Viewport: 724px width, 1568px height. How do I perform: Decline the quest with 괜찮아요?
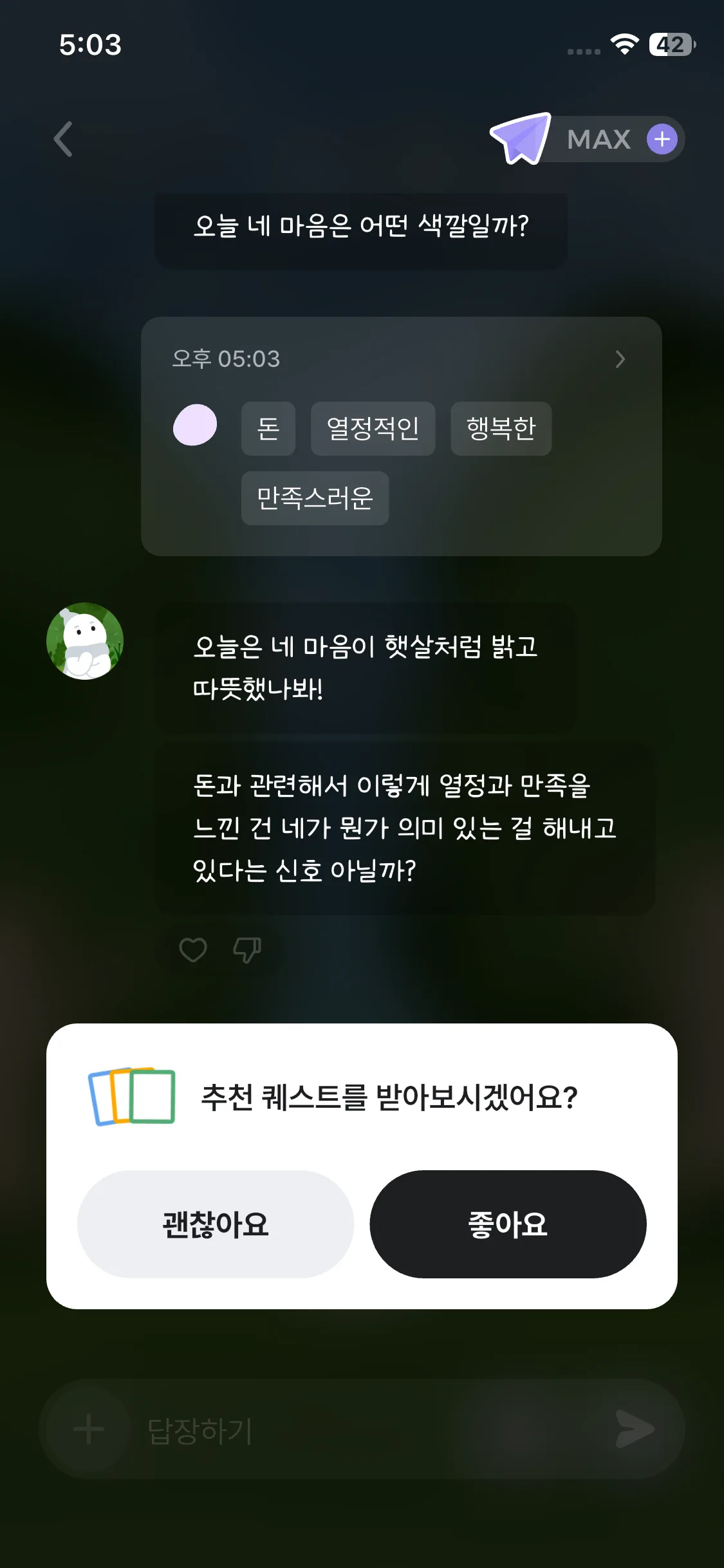click(x=216, y=1224)
